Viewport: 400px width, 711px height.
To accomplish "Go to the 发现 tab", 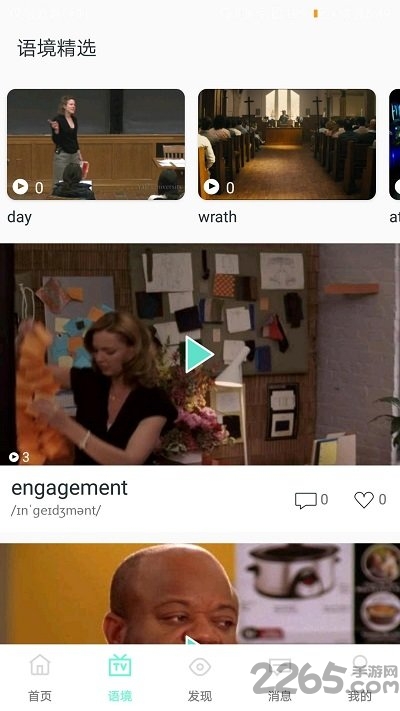I will pos(200,678).
